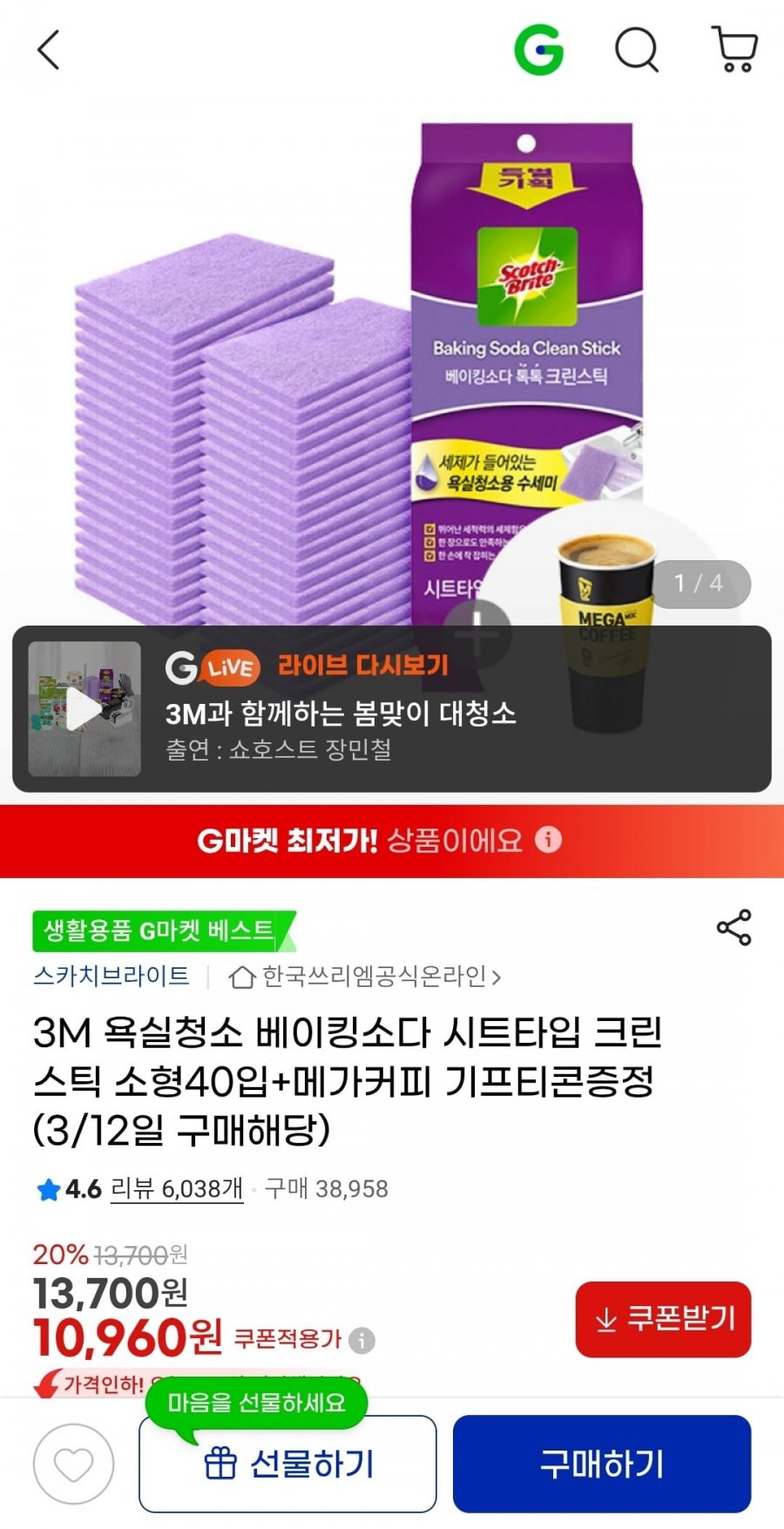
Task: Open the 스카치브라이트 brand link
Action: pyautogui.click(x=112, y=977)
